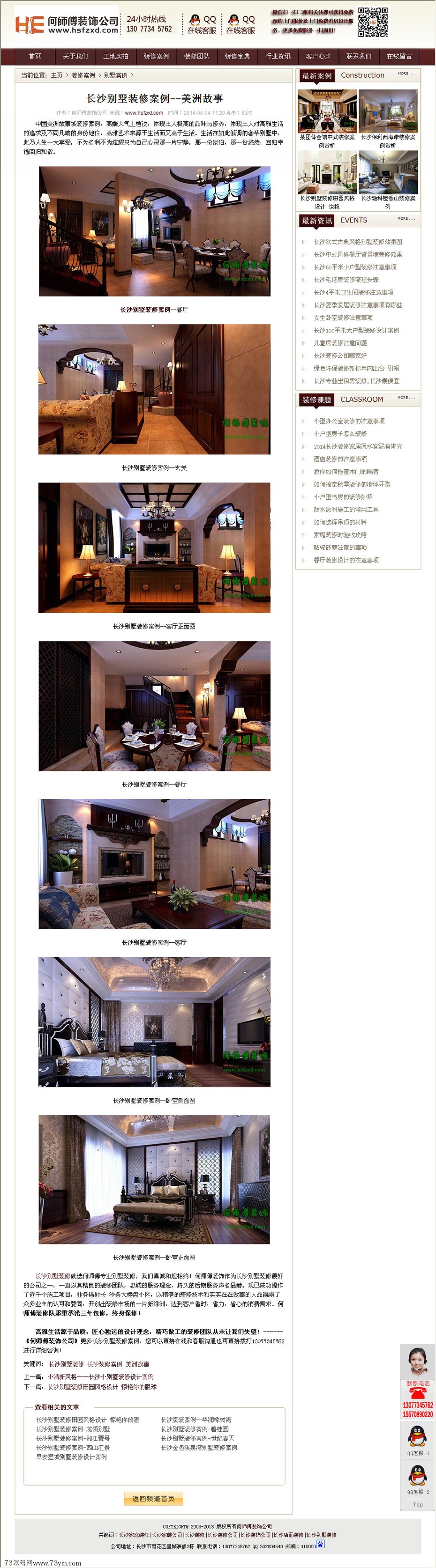
Task: Open 小型办公室装修的注意事项 link
Action: (x=349, y=421)
